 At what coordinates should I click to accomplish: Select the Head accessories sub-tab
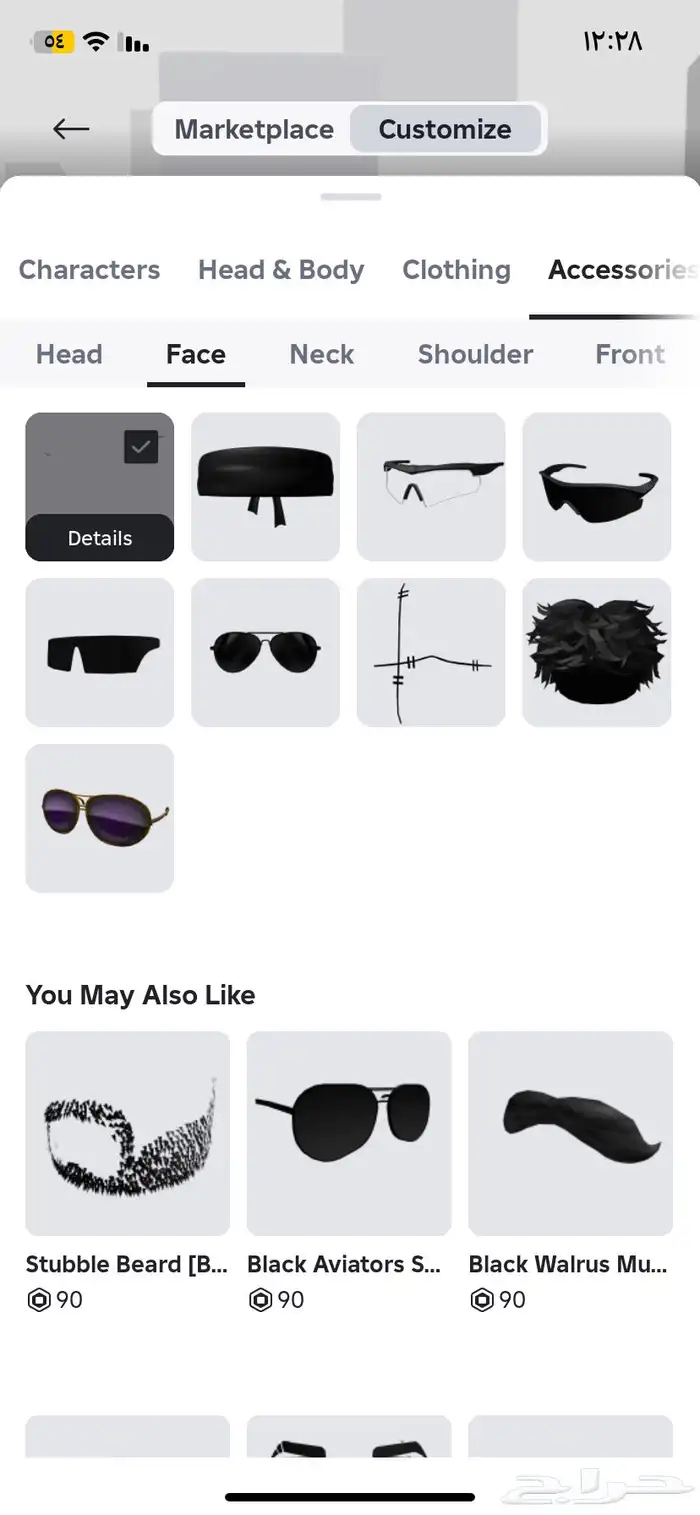69,354
